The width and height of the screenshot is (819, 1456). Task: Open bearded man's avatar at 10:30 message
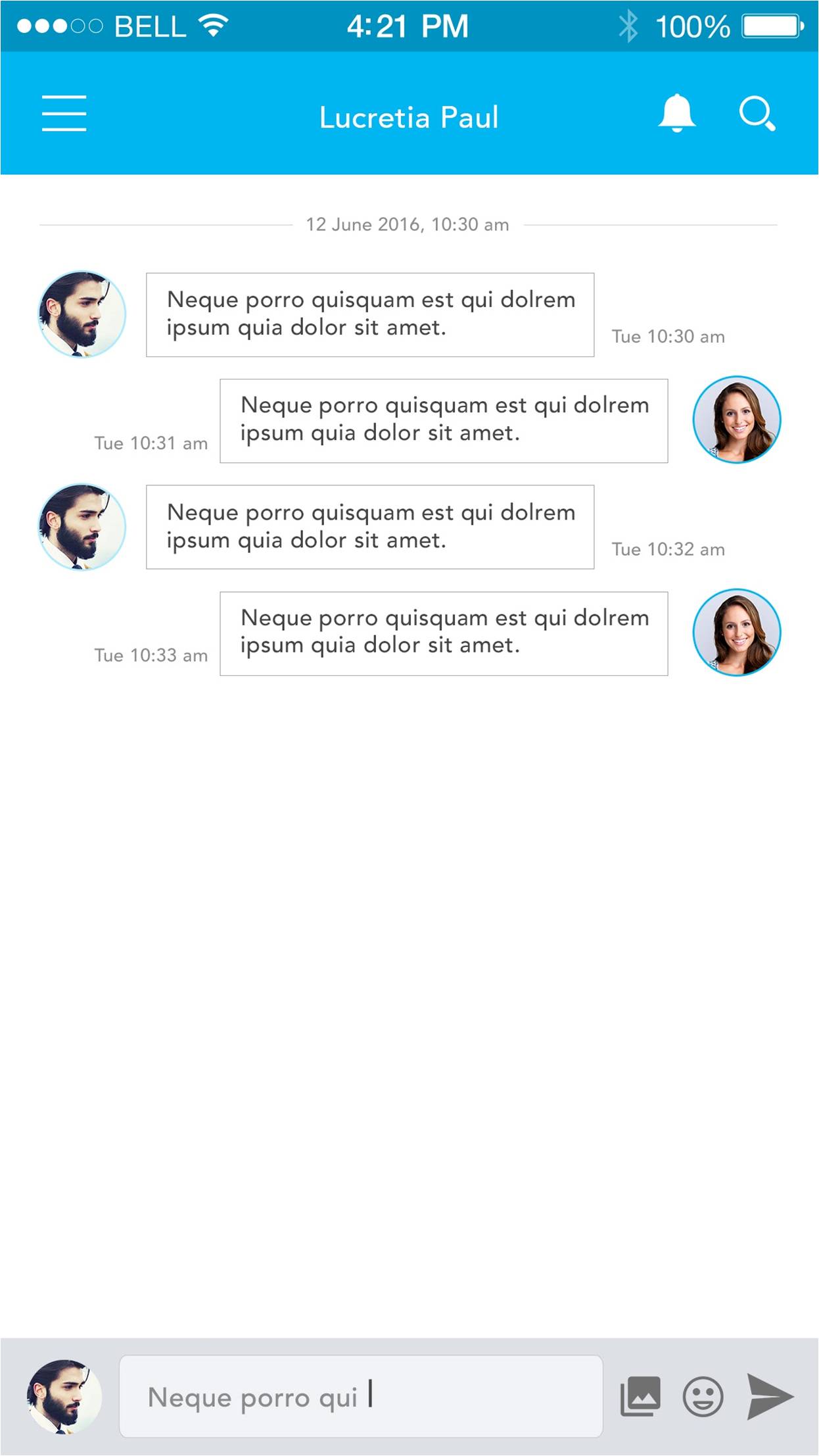(82, 314)
